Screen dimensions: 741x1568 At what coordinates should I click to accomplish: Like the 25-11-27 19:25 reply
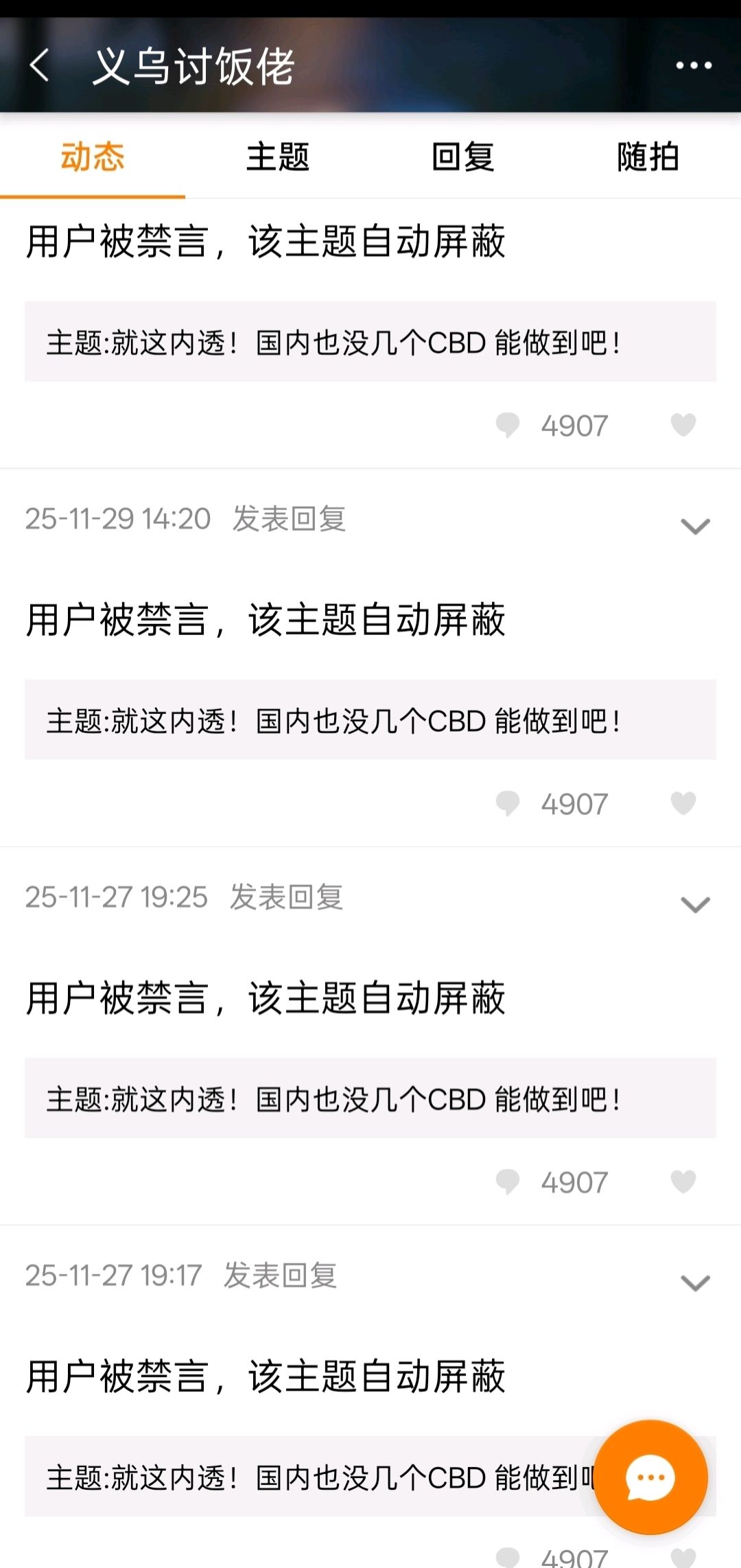[683, 1181]
